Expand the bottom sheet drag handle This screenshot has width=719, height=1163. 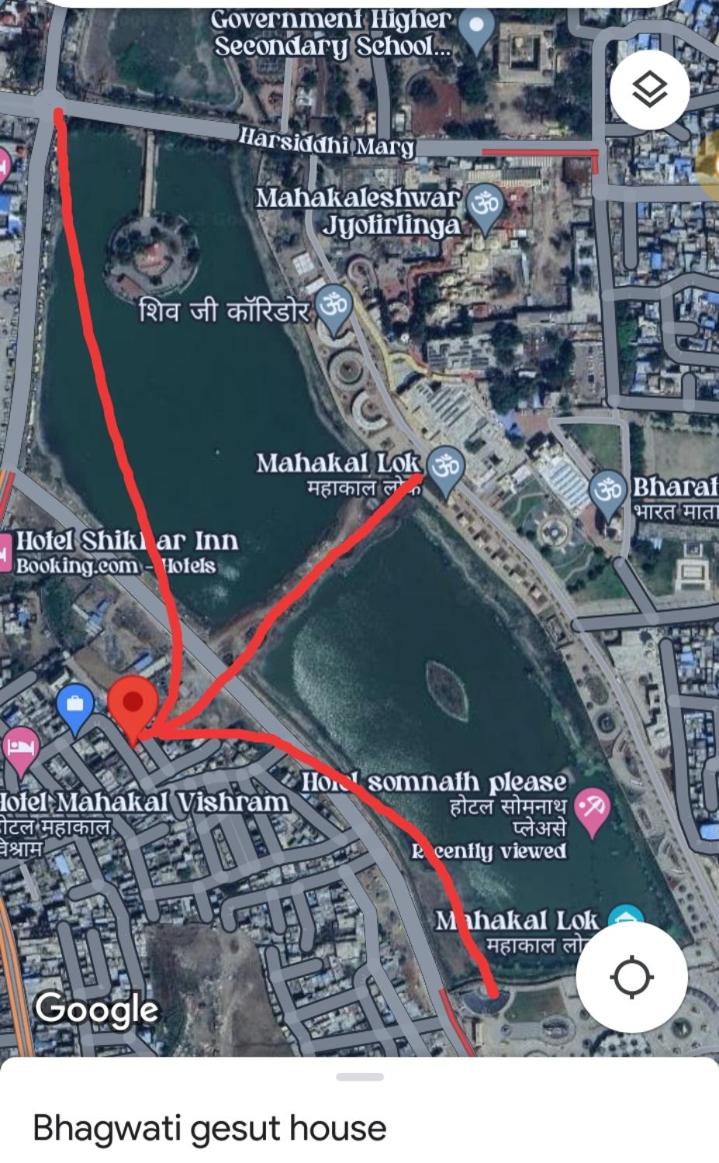360,1077
